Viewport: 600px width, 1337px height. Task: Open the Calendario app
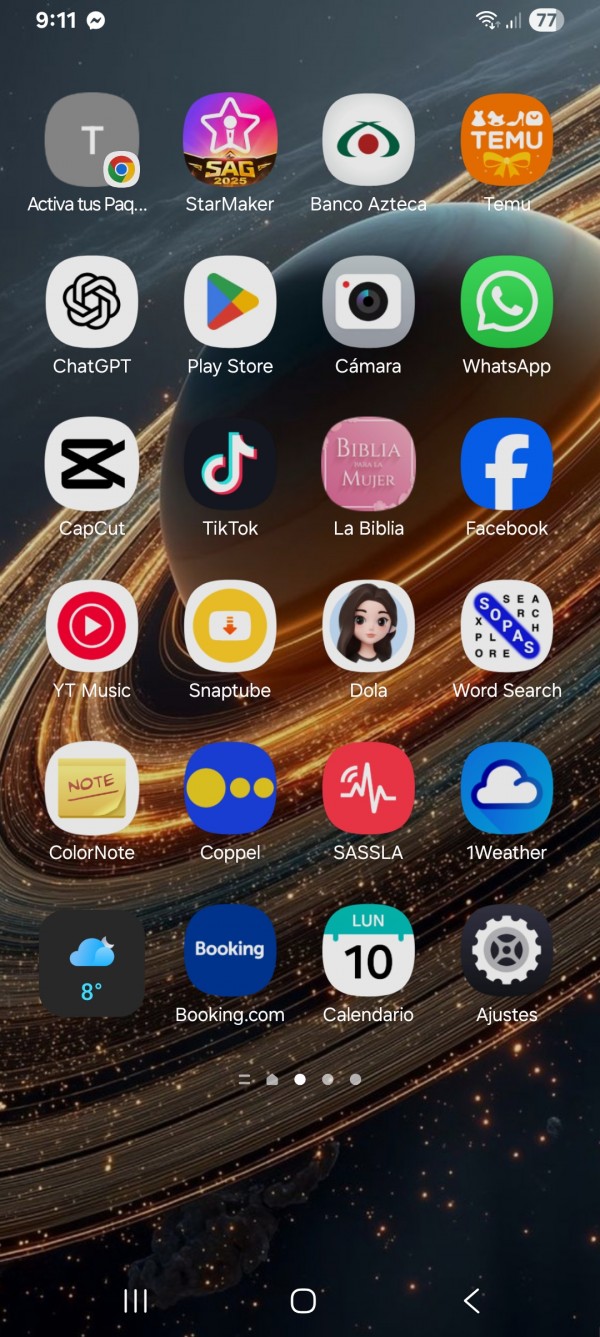368,950
